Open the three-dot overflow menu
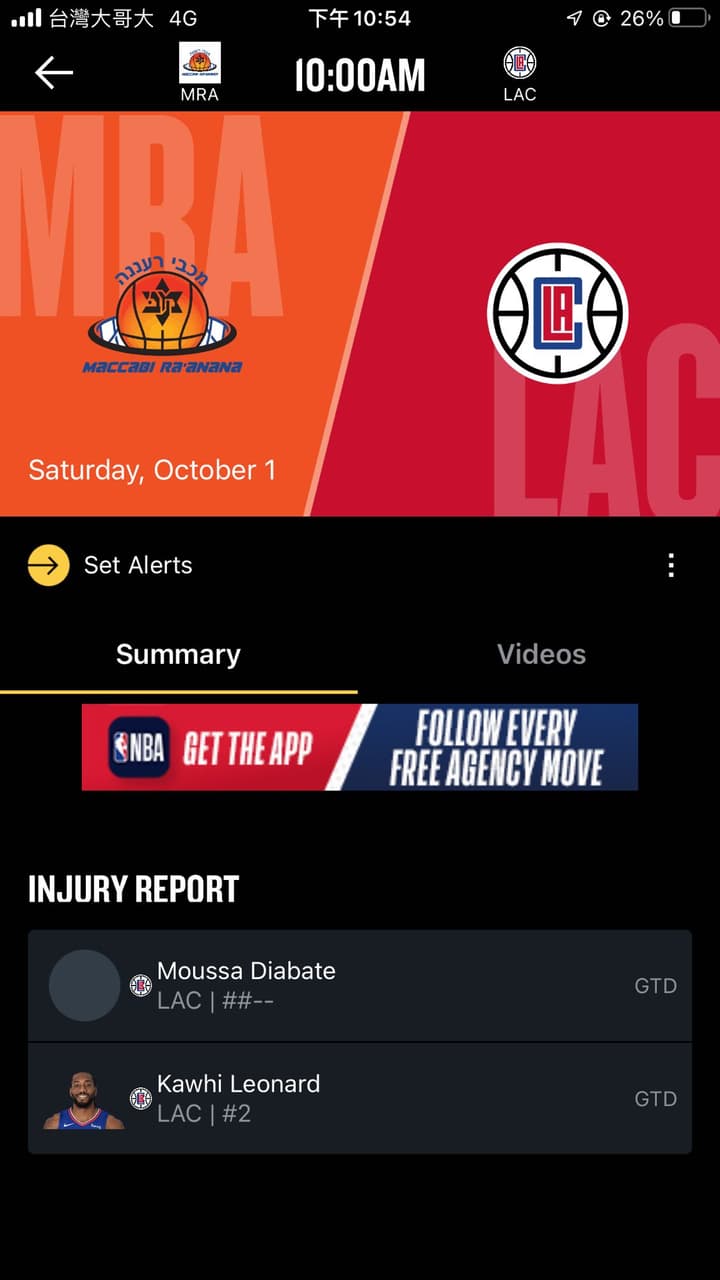 click(671, 565)
